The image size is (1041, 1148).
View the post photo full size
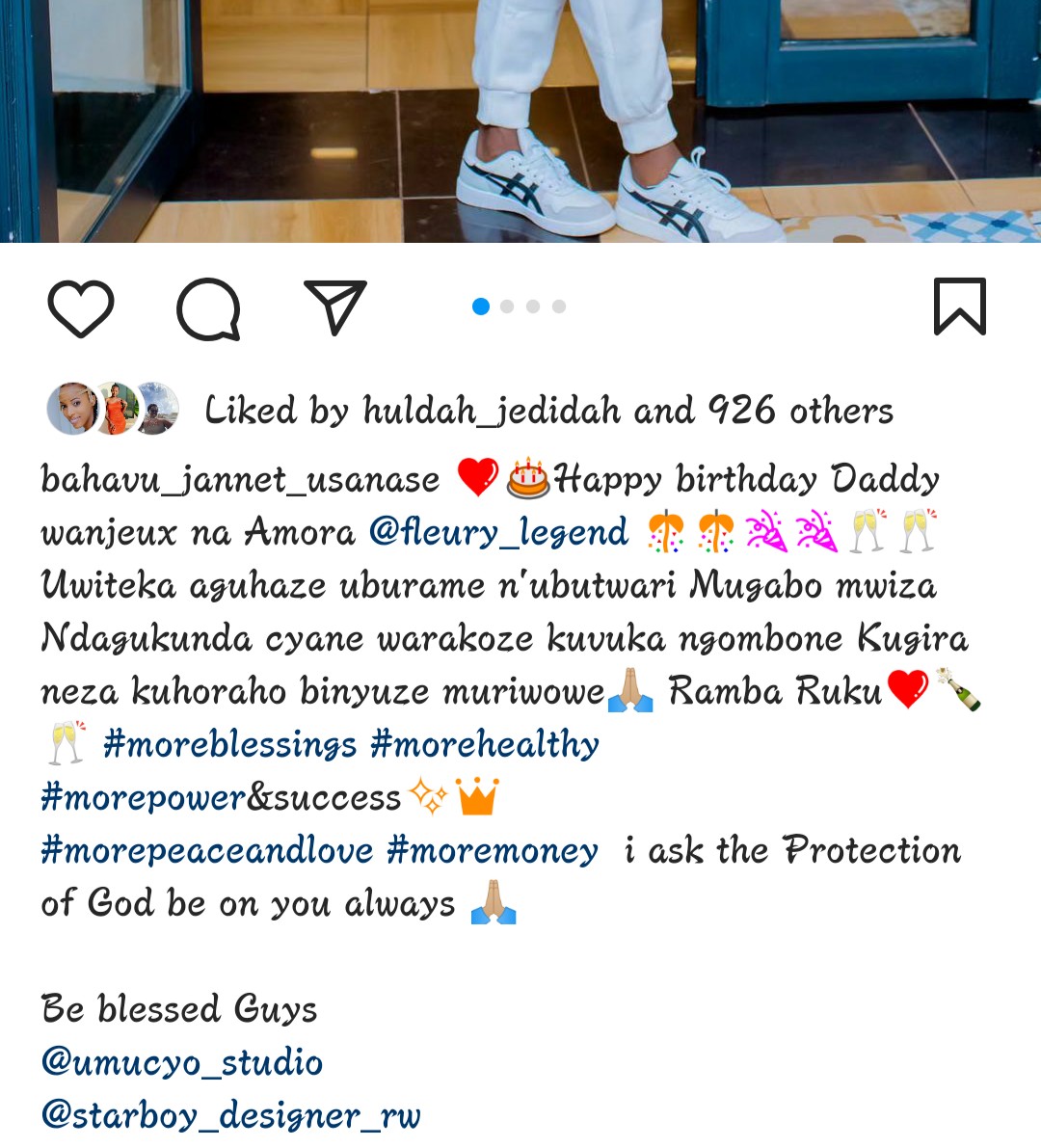pyautogui.click(x=520, y=120)
